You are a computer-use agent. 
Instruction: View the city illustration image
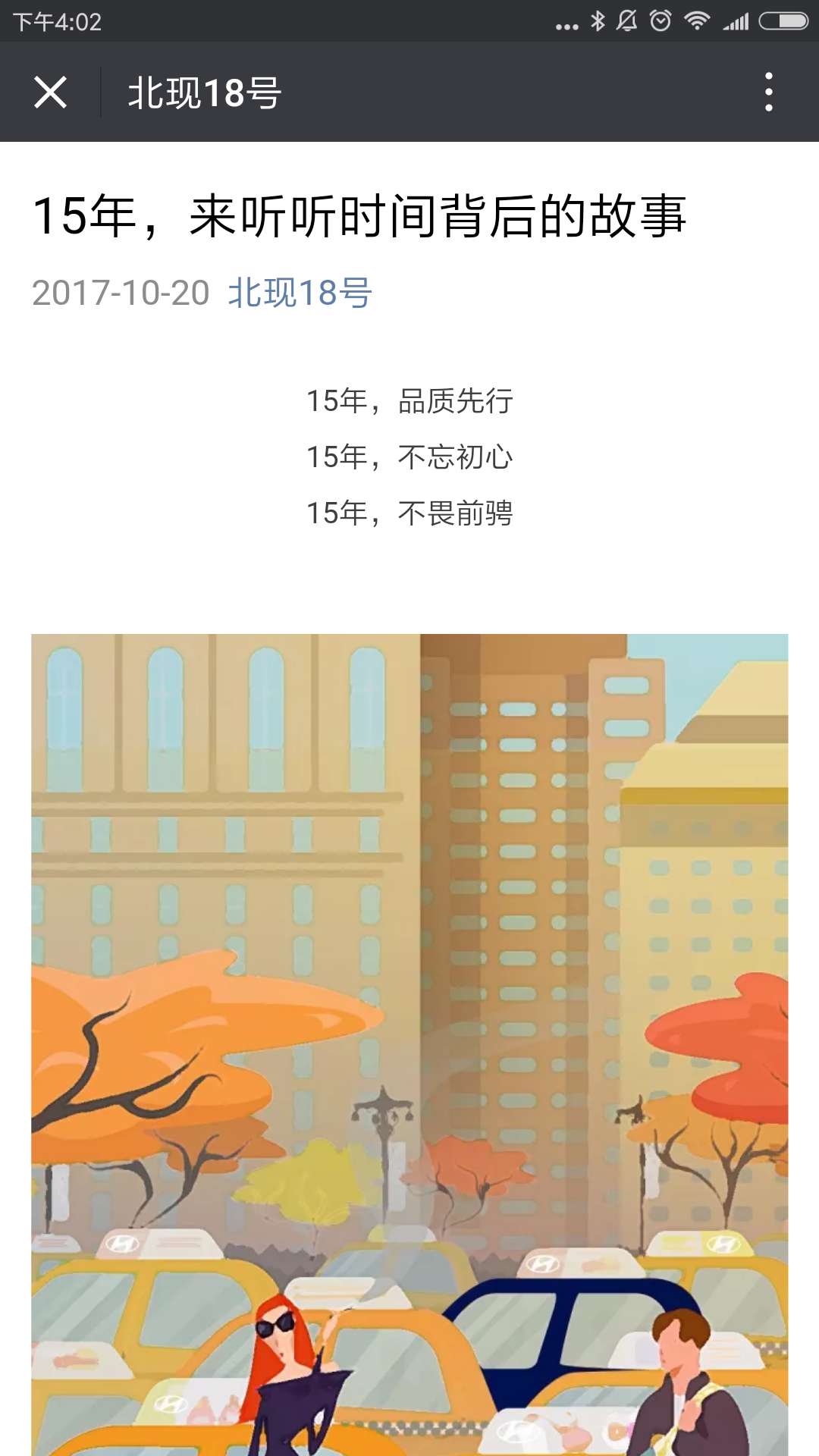(409, 1043)
